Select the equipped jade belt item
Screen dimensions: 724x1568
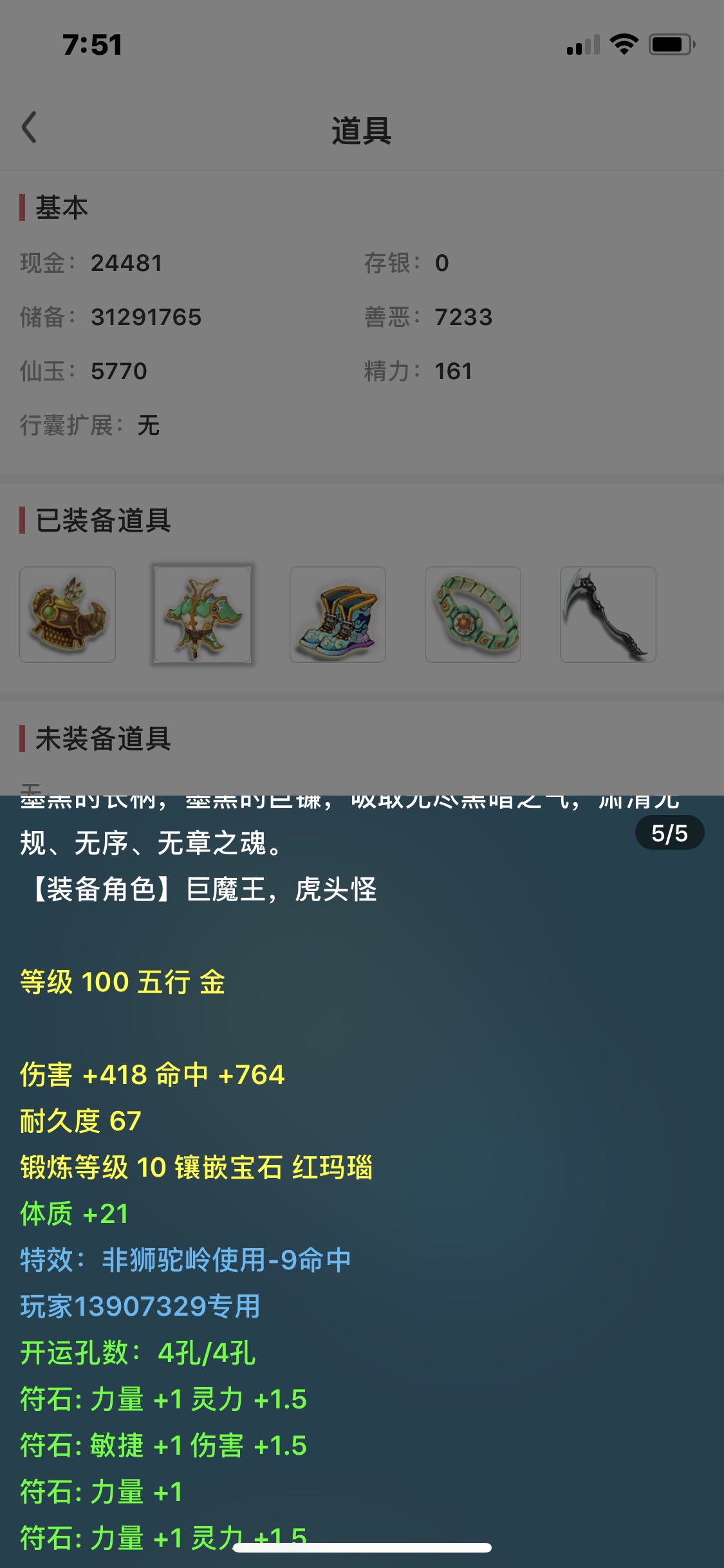click(473, 615)
